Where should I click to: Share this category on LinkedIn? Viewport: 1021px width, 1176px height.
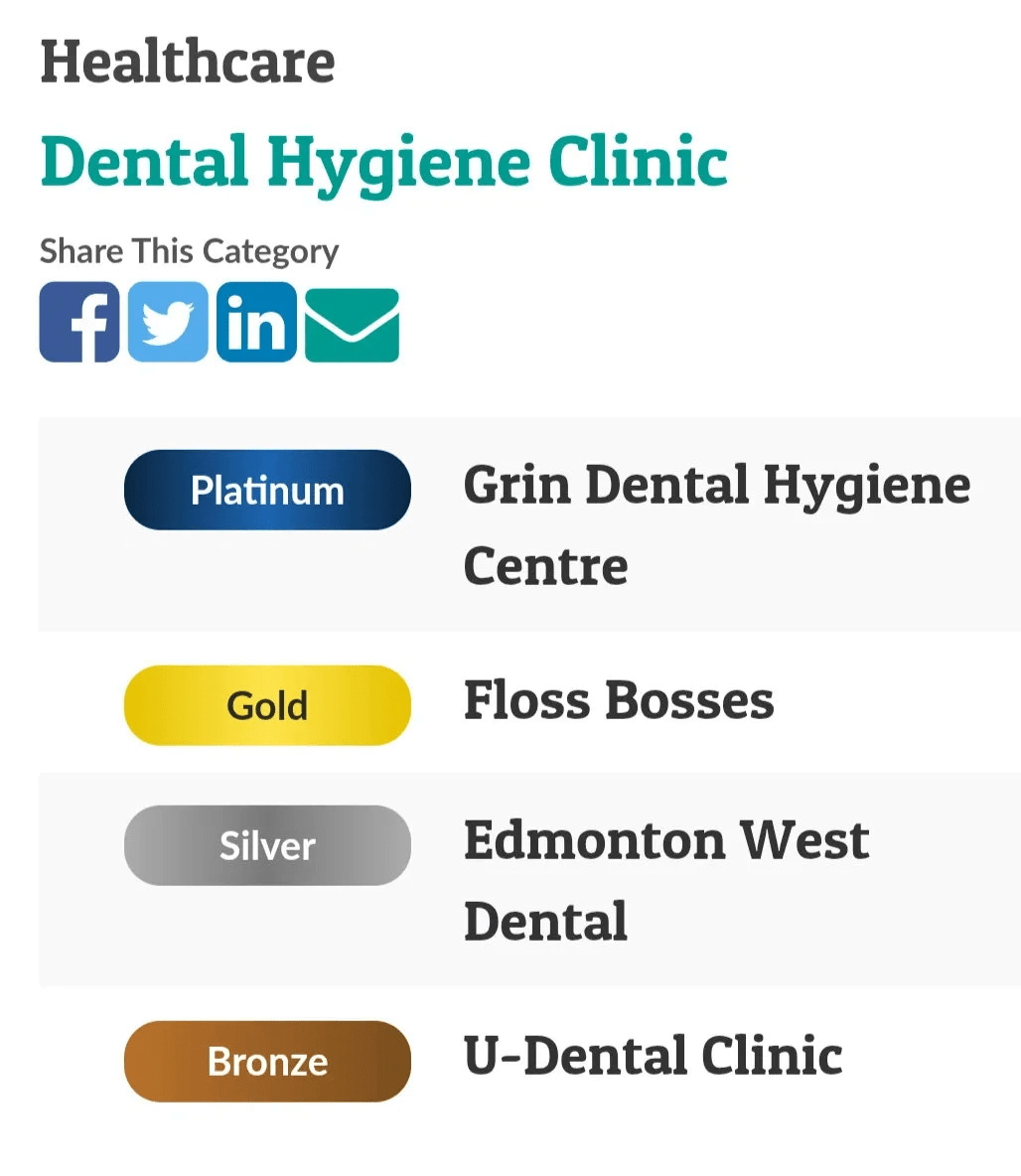(x=256, y=322)
